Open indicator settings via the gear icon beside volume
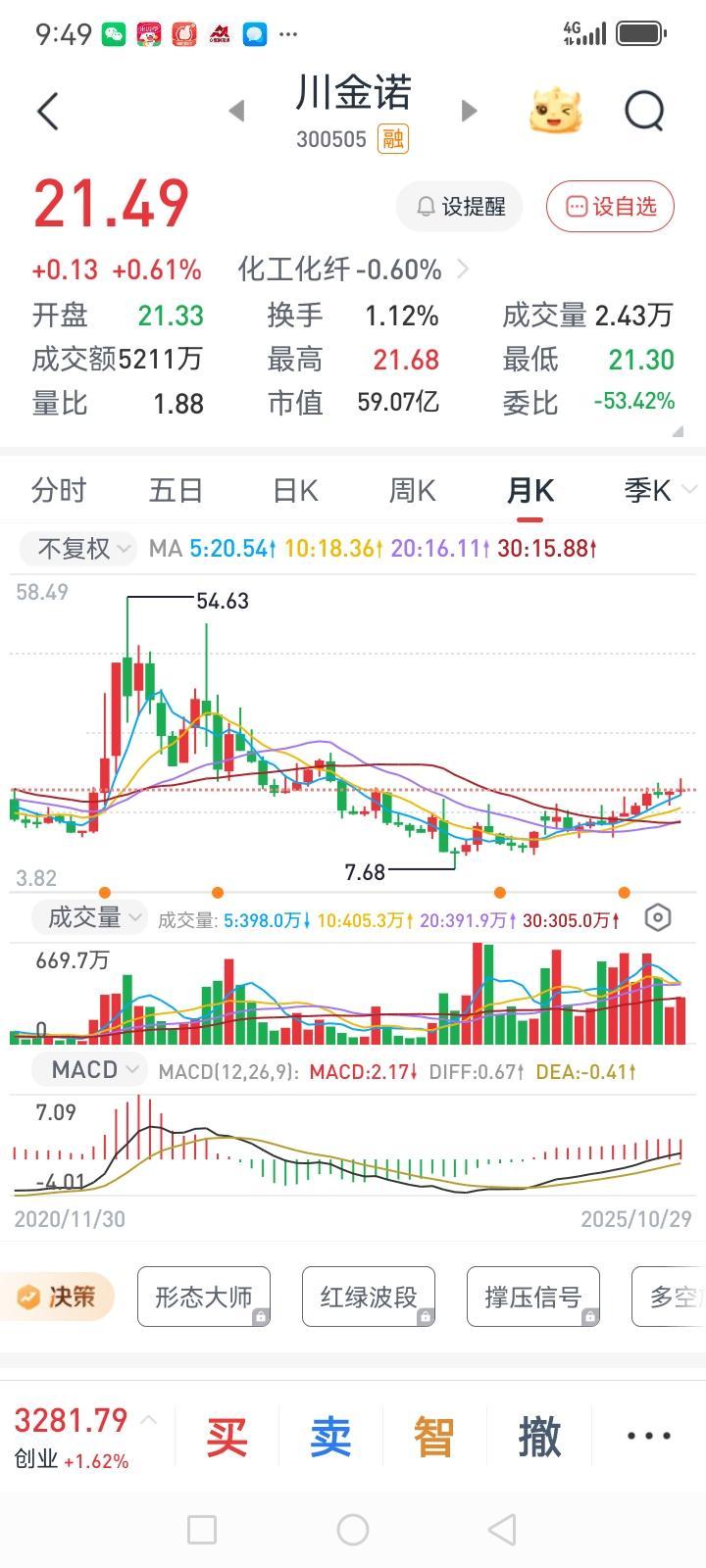This screenshot has height=1568, width=706. click(657, 916)
